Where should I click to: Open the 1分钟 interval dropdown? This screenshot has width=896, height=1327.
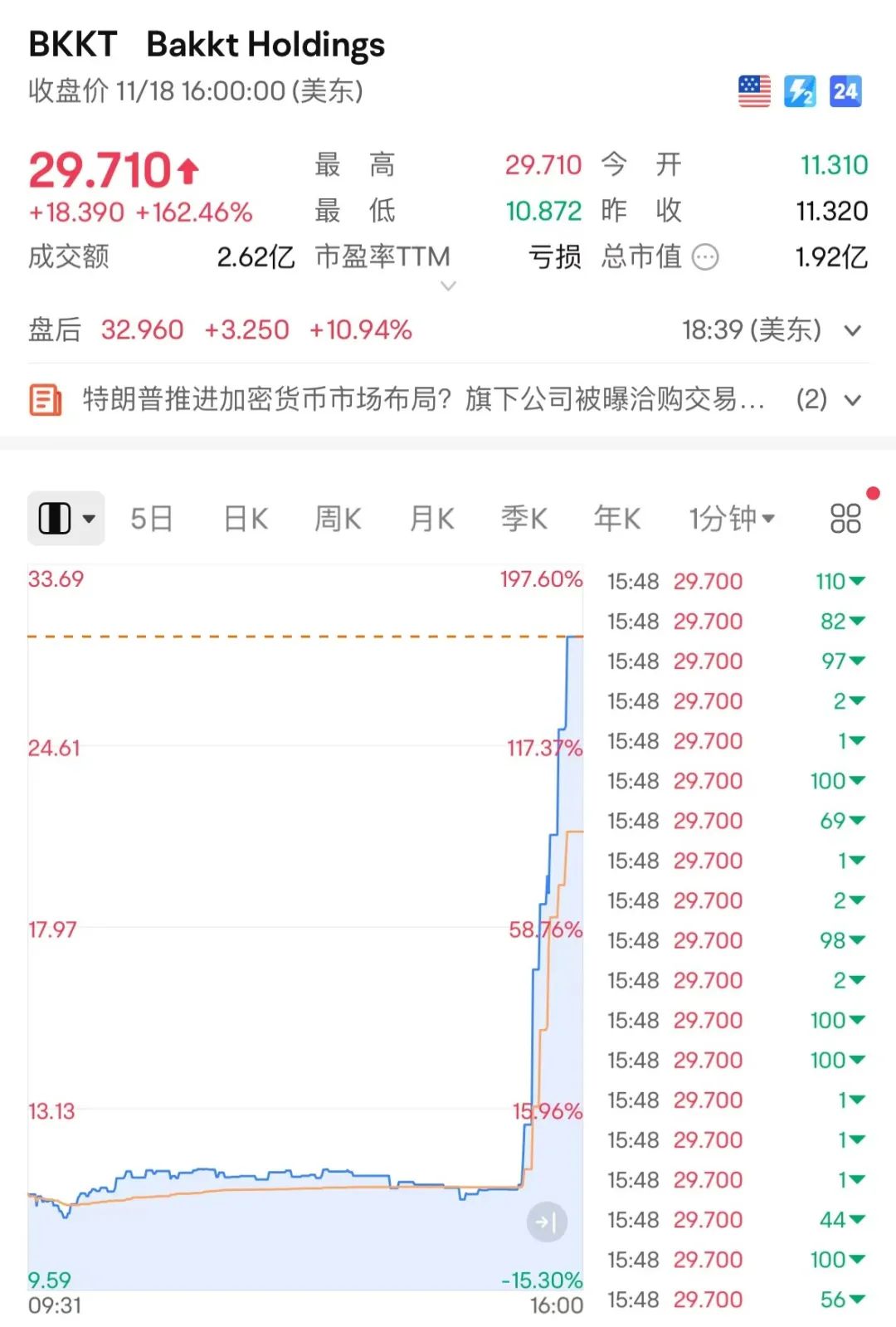[732, 519]
